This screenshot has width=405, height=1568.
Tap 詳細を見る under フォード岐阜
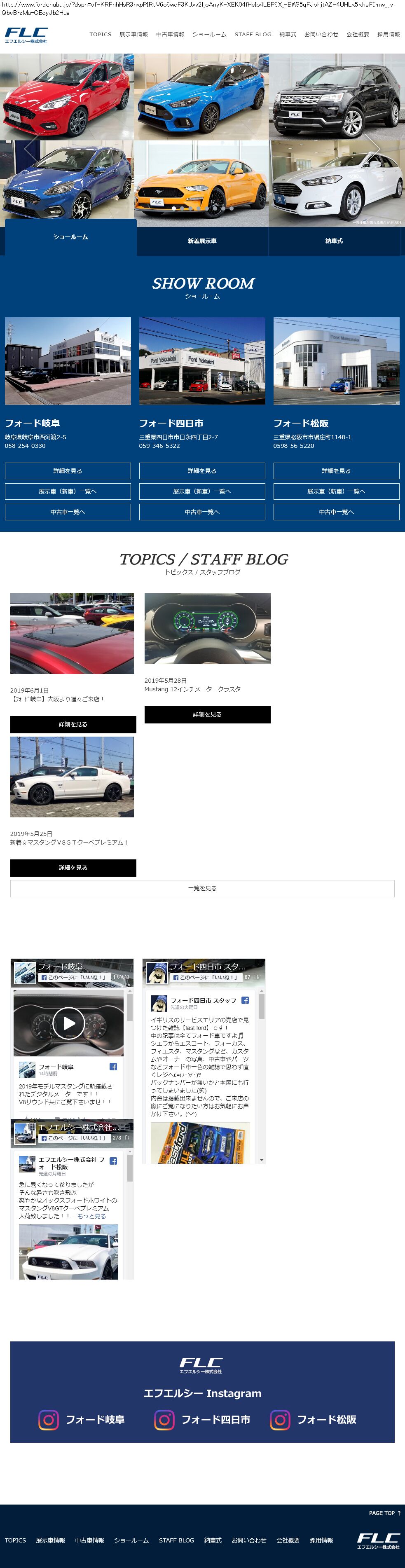click(68, 471)
